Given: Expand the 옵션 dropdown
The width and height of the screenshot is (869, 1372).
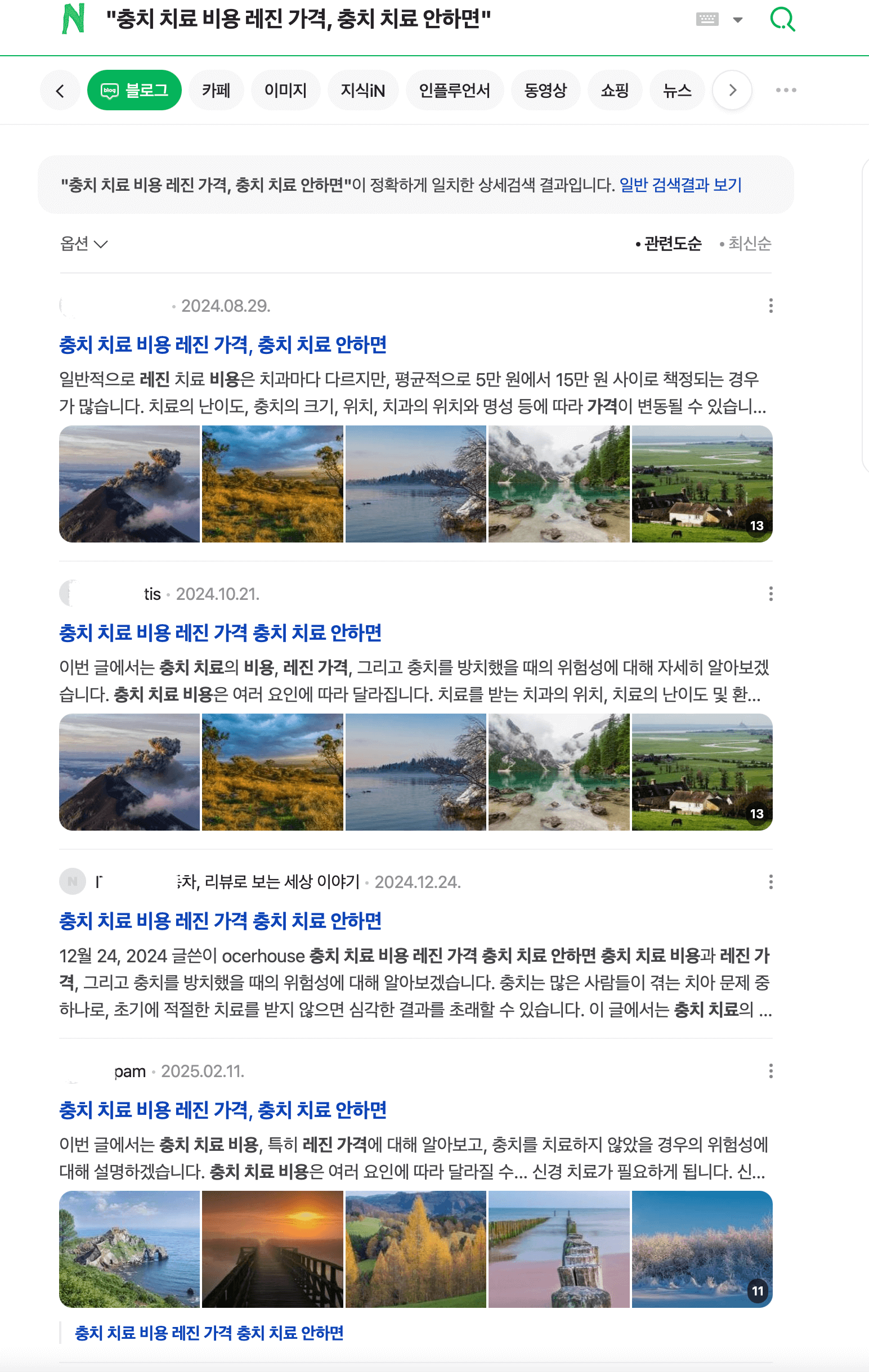Looking at the screenshot, I should tap(83, 243).
